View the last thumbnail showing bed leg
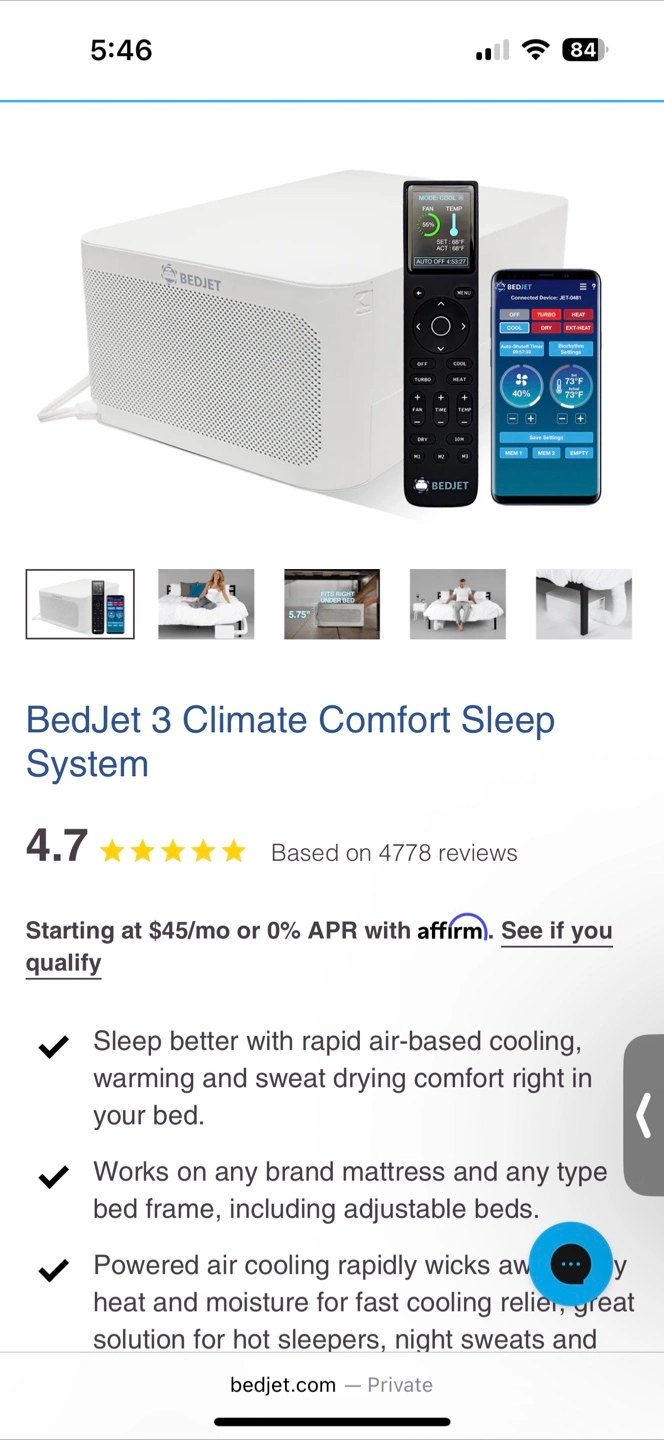The height and width of the screenshot is (1440, 664). pyautogui.click(x=584, y=604)
